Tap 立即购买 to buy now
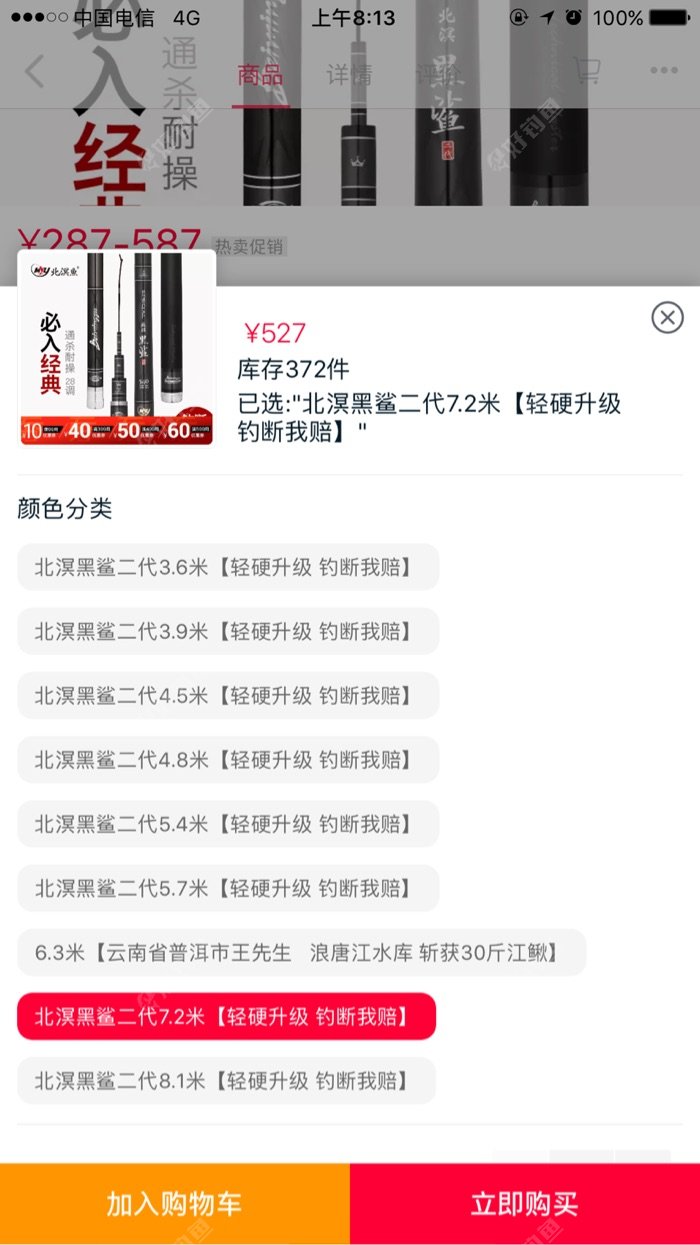 click(525, 1203)
